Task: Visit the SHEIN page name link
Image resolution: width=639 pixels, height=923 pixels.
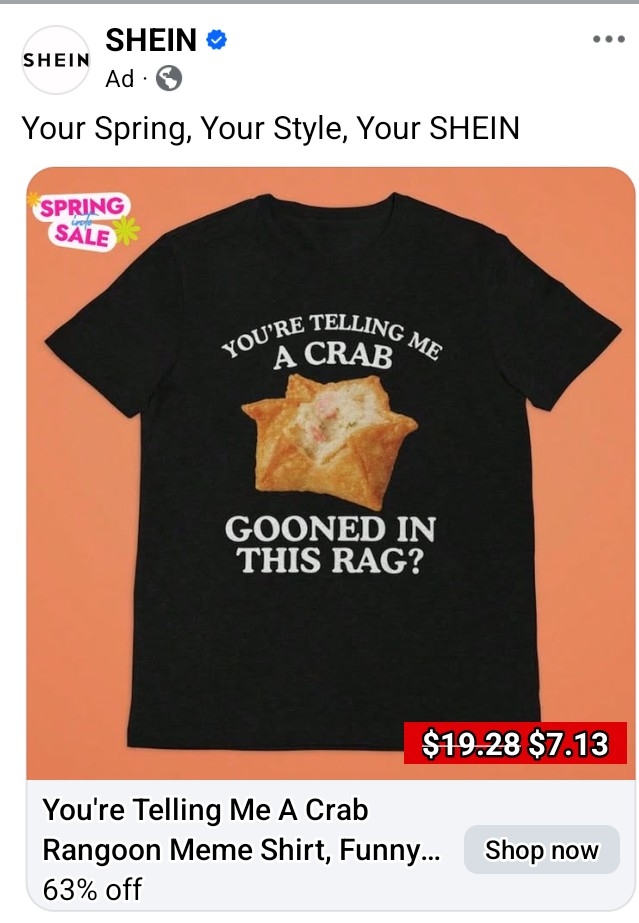Action: click(x=151, y=41)
